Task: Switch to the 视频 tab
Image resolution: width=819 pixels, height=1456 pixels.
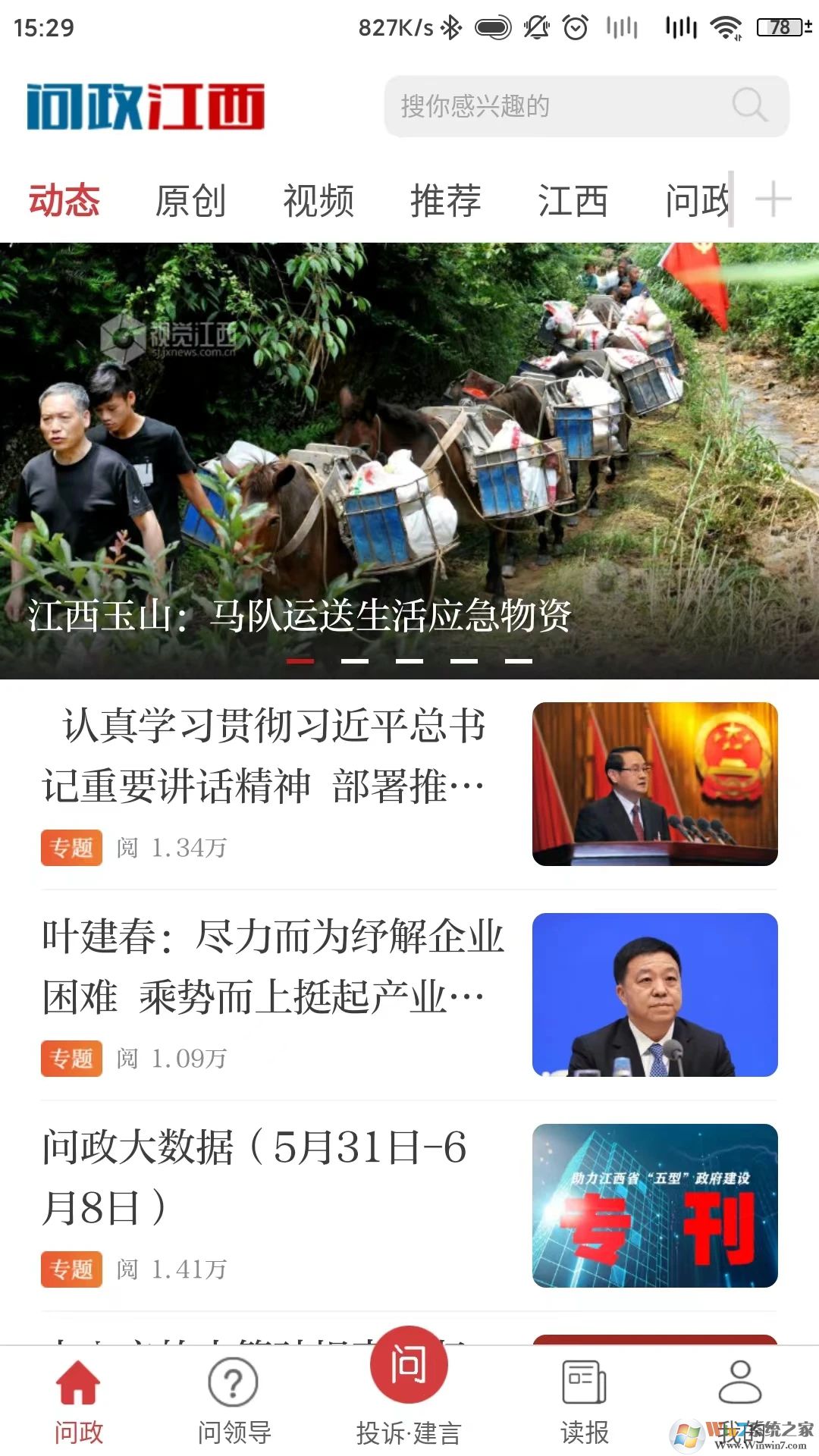Action: click(318, 200)
